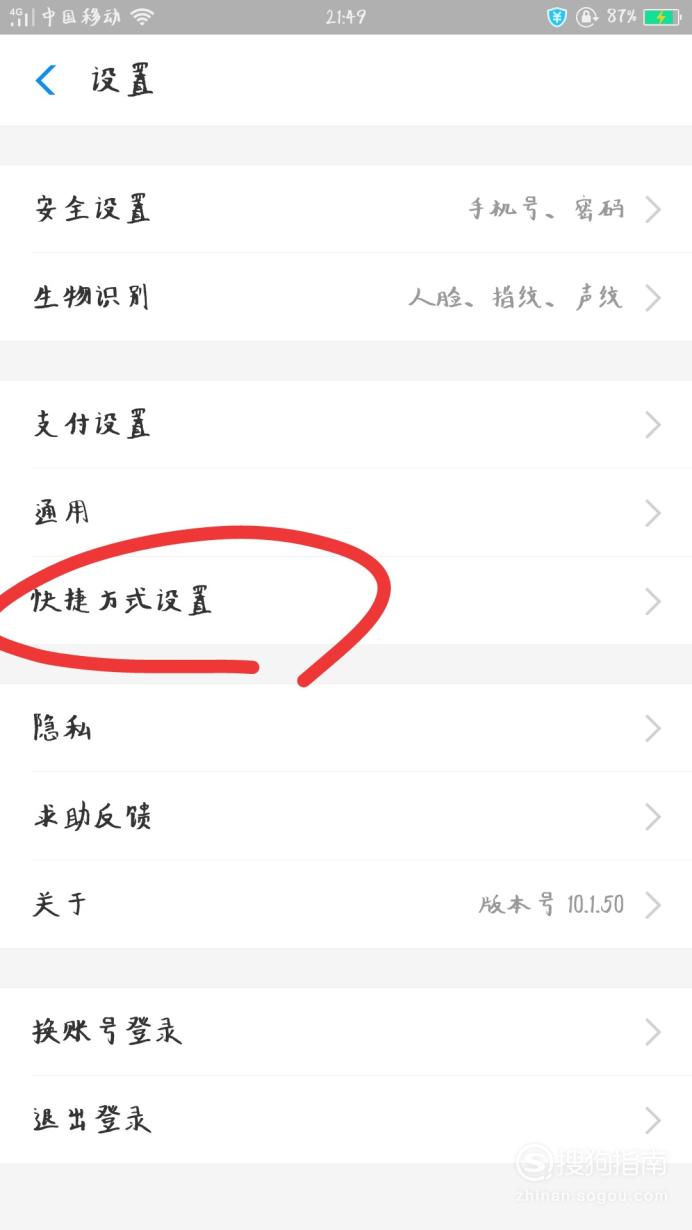Open 生物识别 settings

(x=346, y=297)
